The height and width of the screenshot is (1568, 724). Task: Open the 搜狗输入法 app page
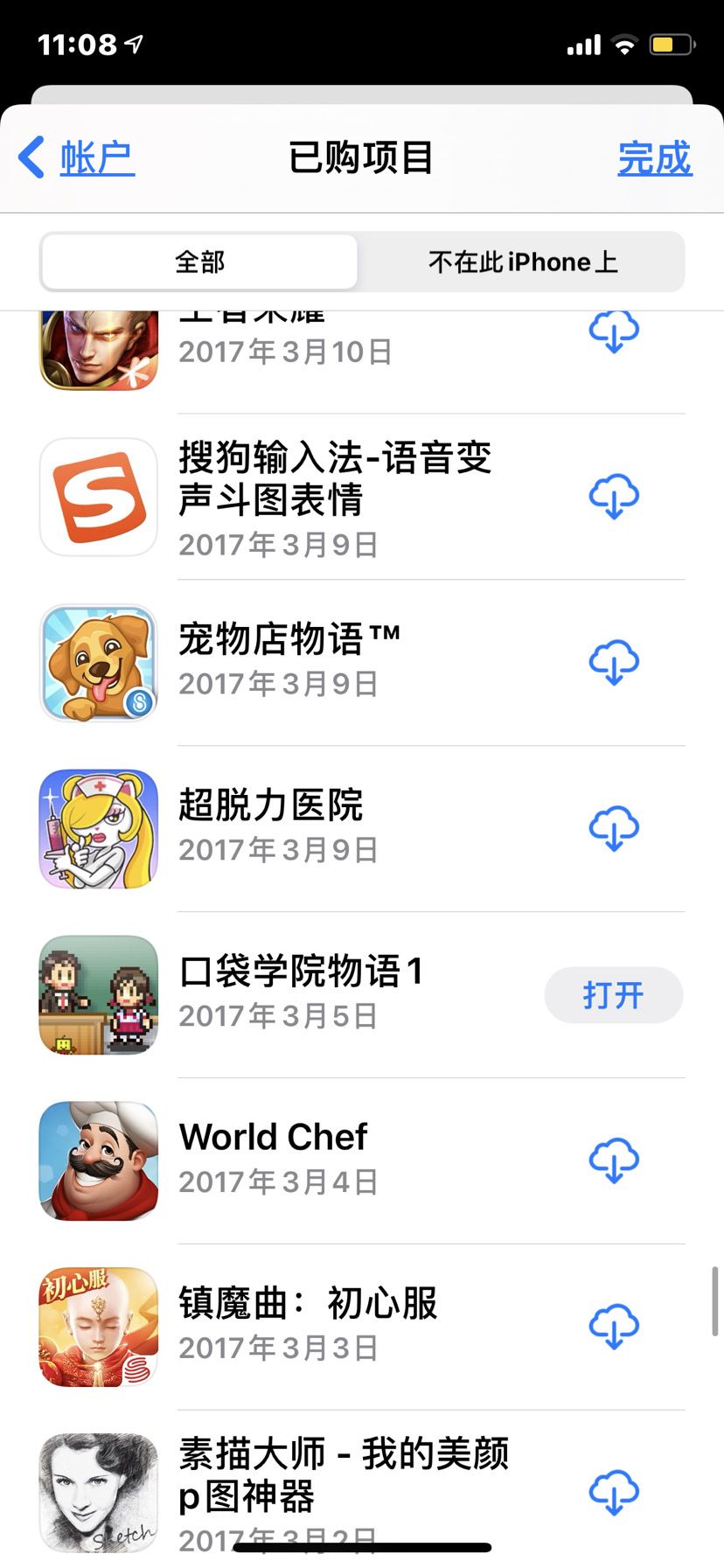335,479
